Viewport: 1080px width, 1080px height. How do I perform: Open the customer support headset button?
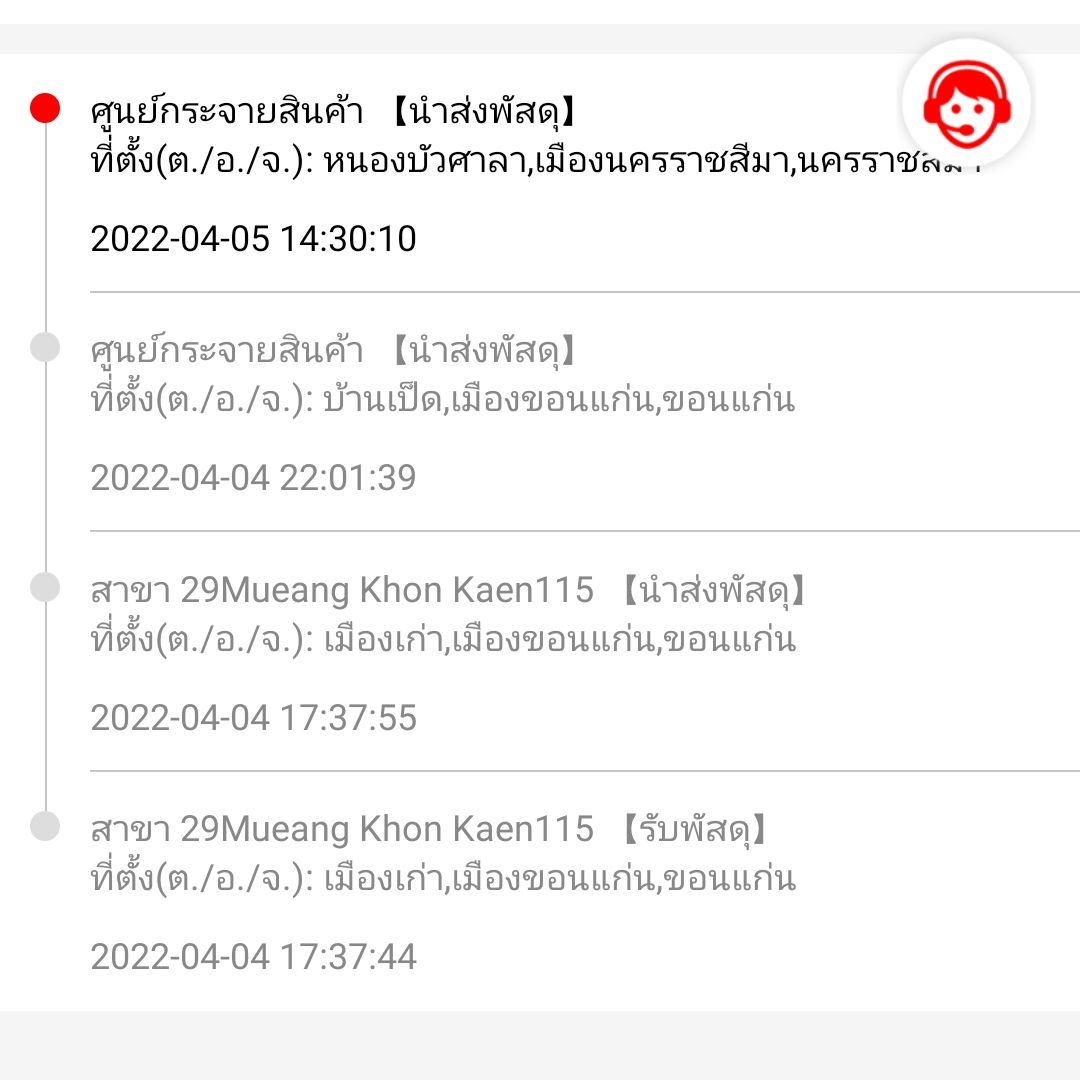pyautogui.click(x=966, y=103)
